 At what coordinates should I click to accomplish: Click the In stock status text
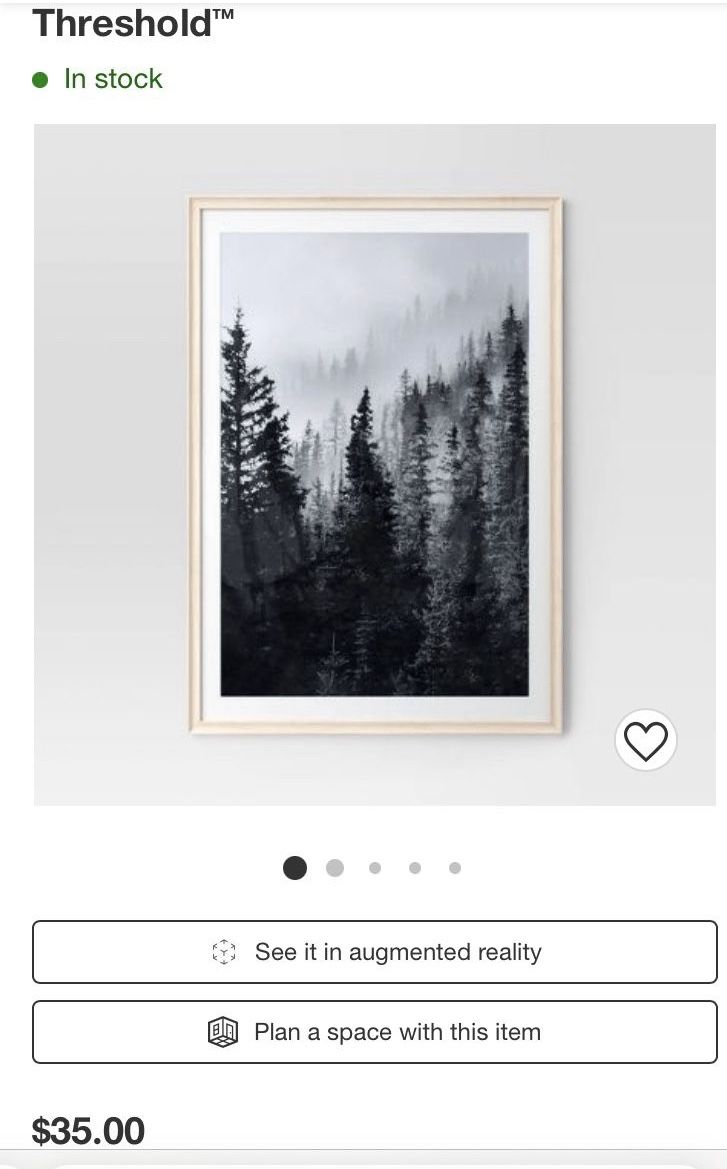113,78
